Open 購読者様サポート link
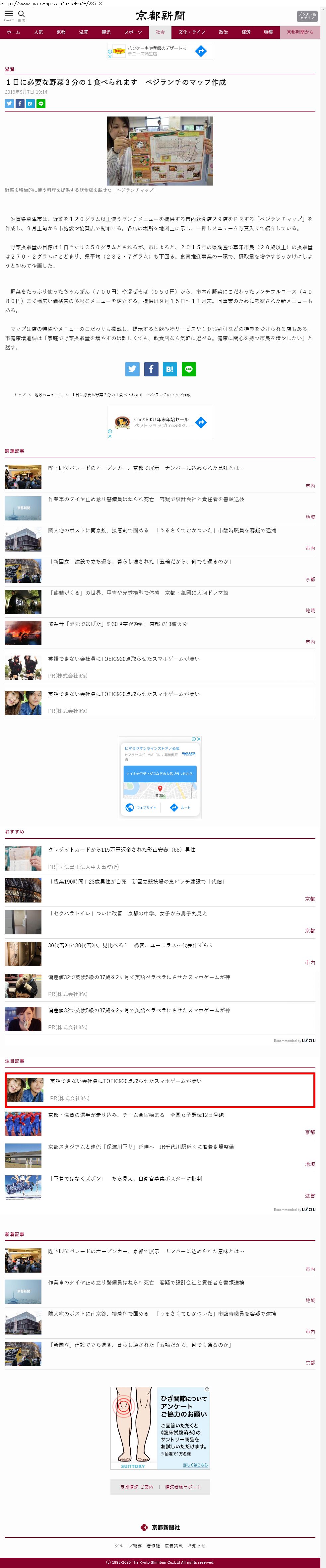Screen dimensions: 326x1568 point(182,1486)
